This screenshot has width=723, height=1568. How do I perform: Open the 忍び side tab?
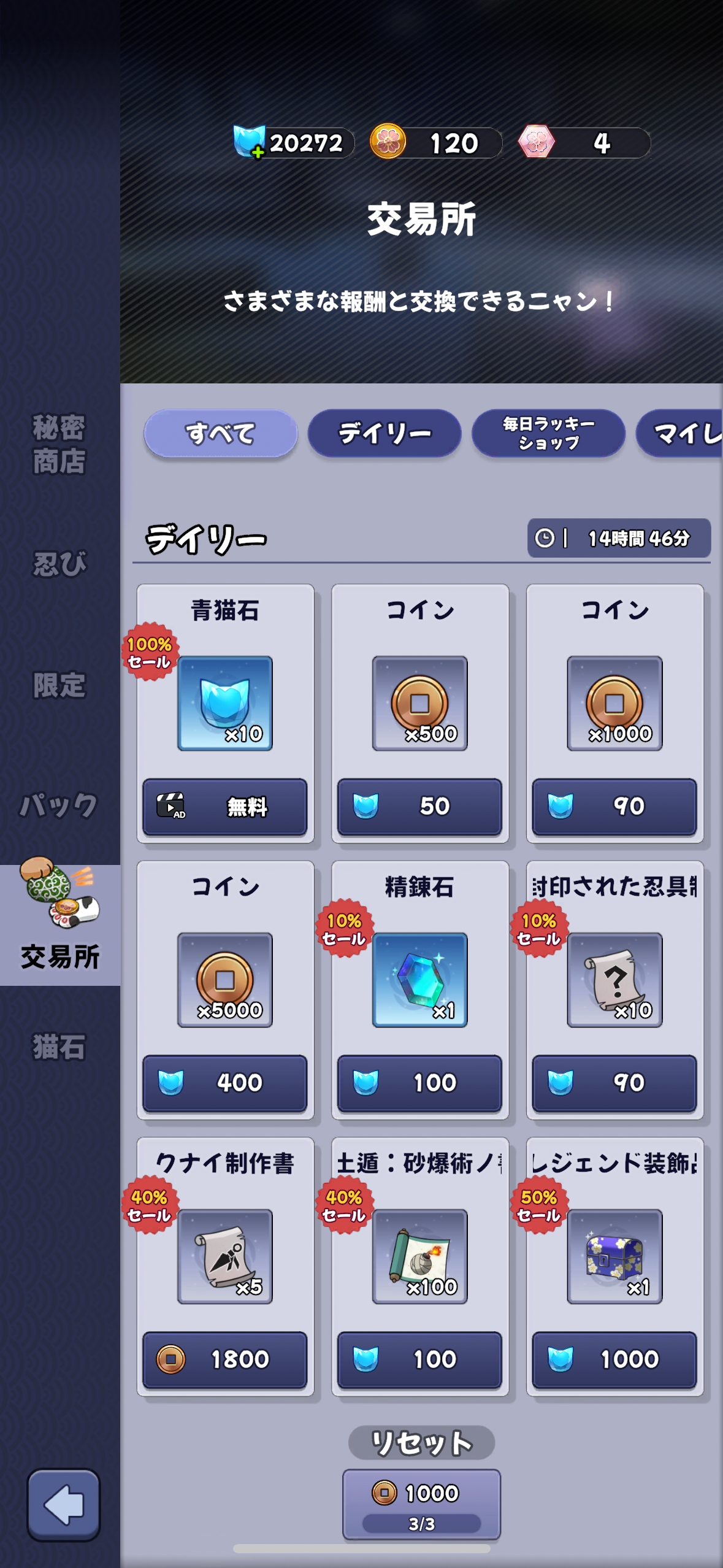click(x=59, y=563)
